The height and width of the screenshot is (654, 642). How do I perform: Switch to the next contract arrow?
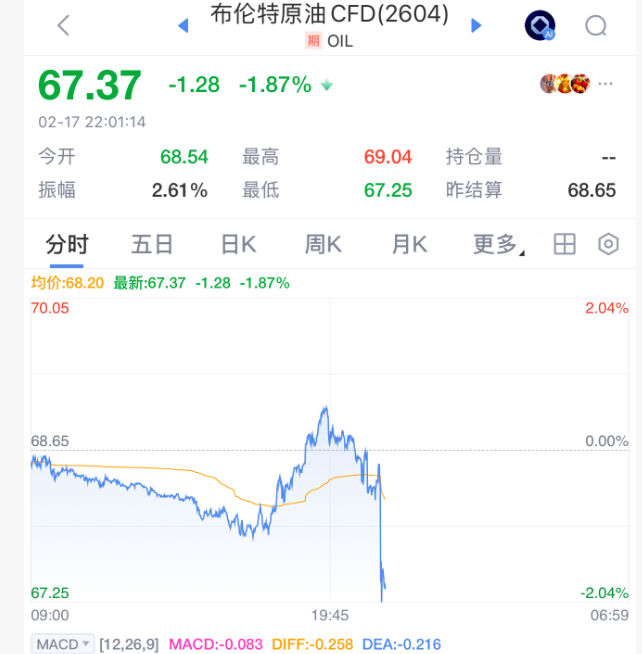coord(477,25)
